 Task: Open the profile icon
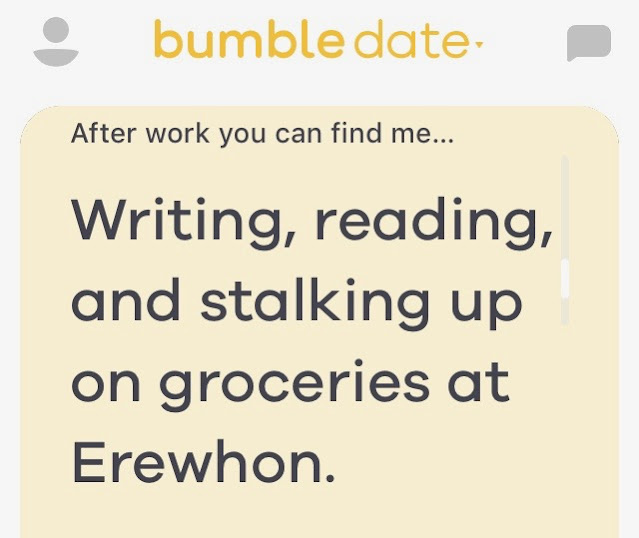point(56,42)
